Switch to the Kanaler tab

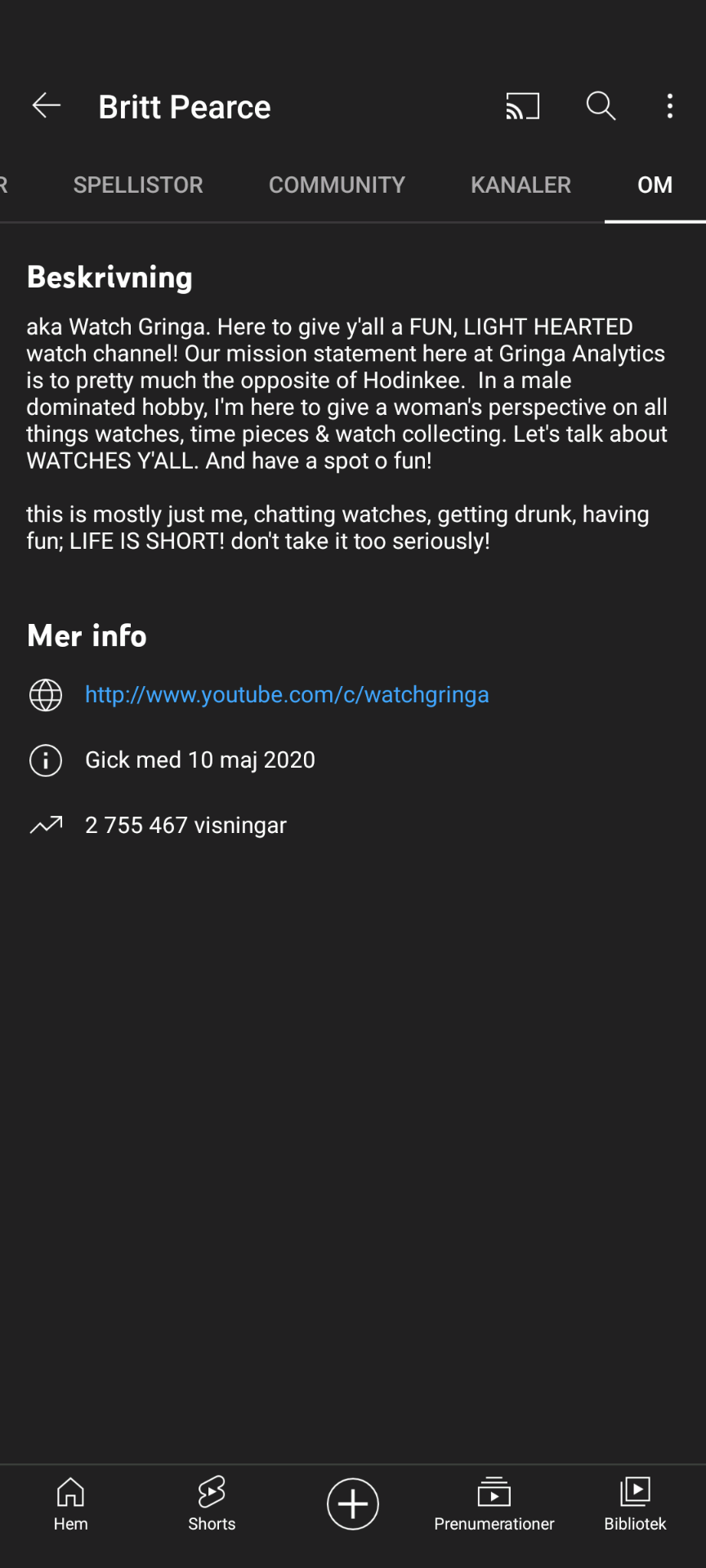521,185
